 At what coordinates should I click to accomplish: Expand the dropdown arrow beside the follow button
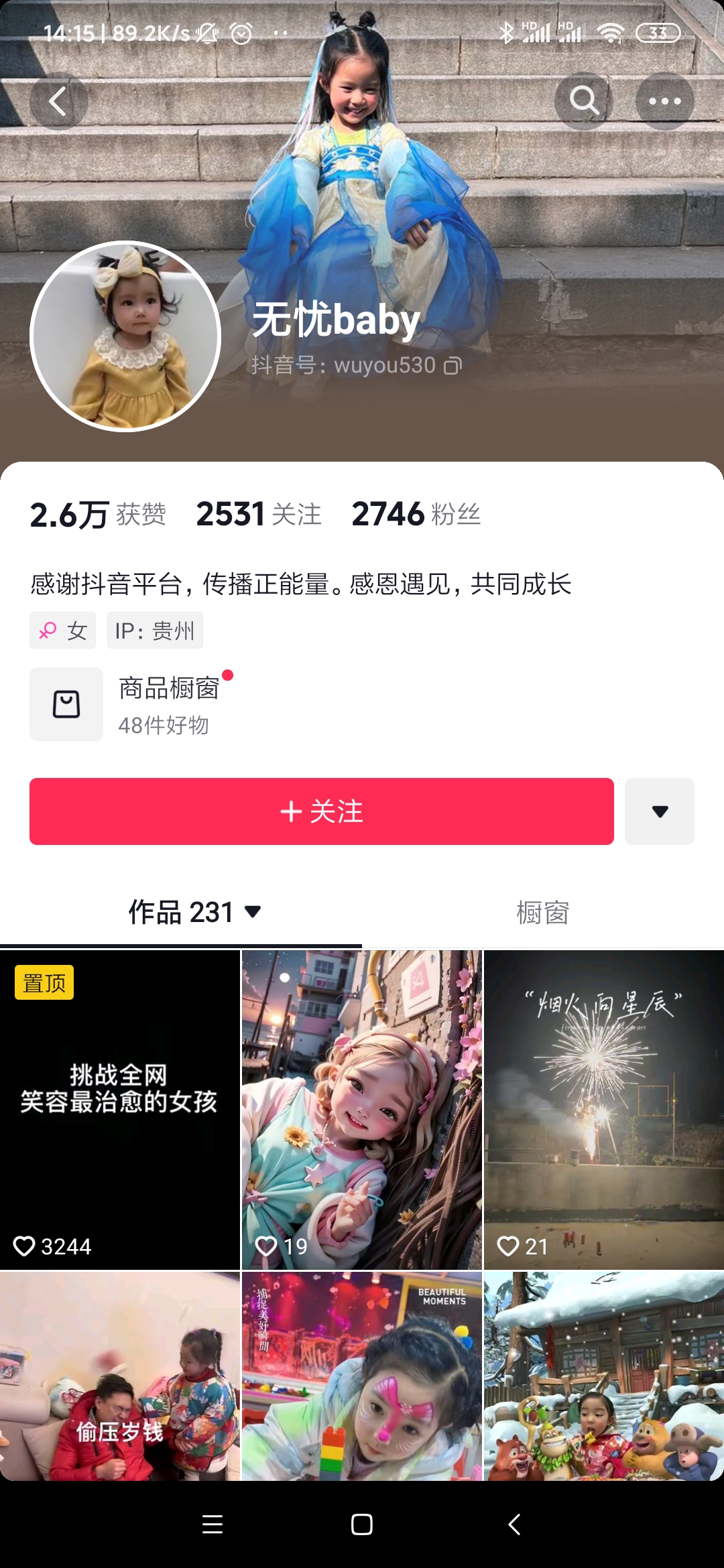click(x=660, y=811)
